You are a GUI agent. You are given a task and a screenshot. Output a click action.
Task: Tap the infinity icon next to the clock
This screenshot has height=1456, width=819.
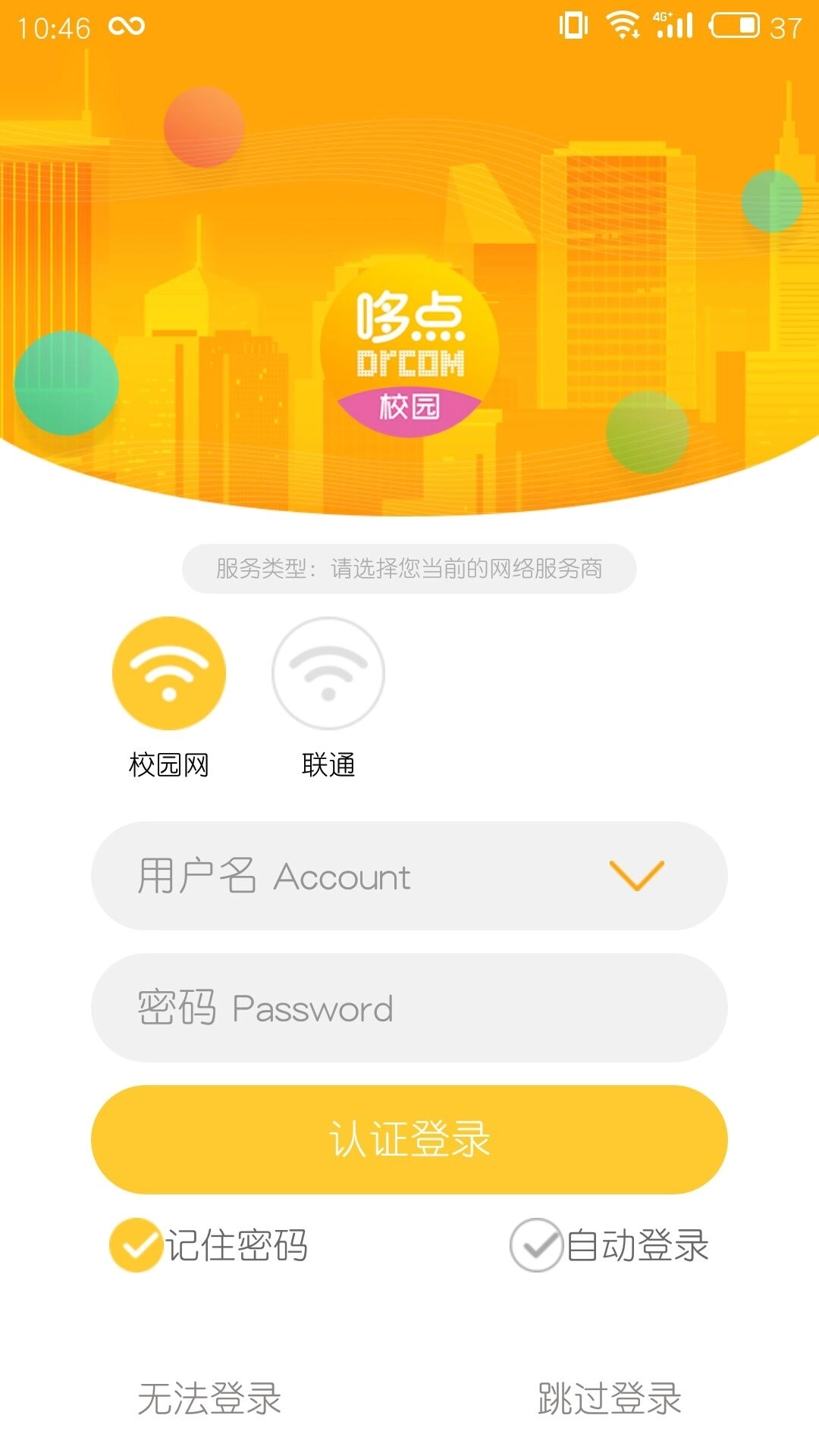point(127,27)
